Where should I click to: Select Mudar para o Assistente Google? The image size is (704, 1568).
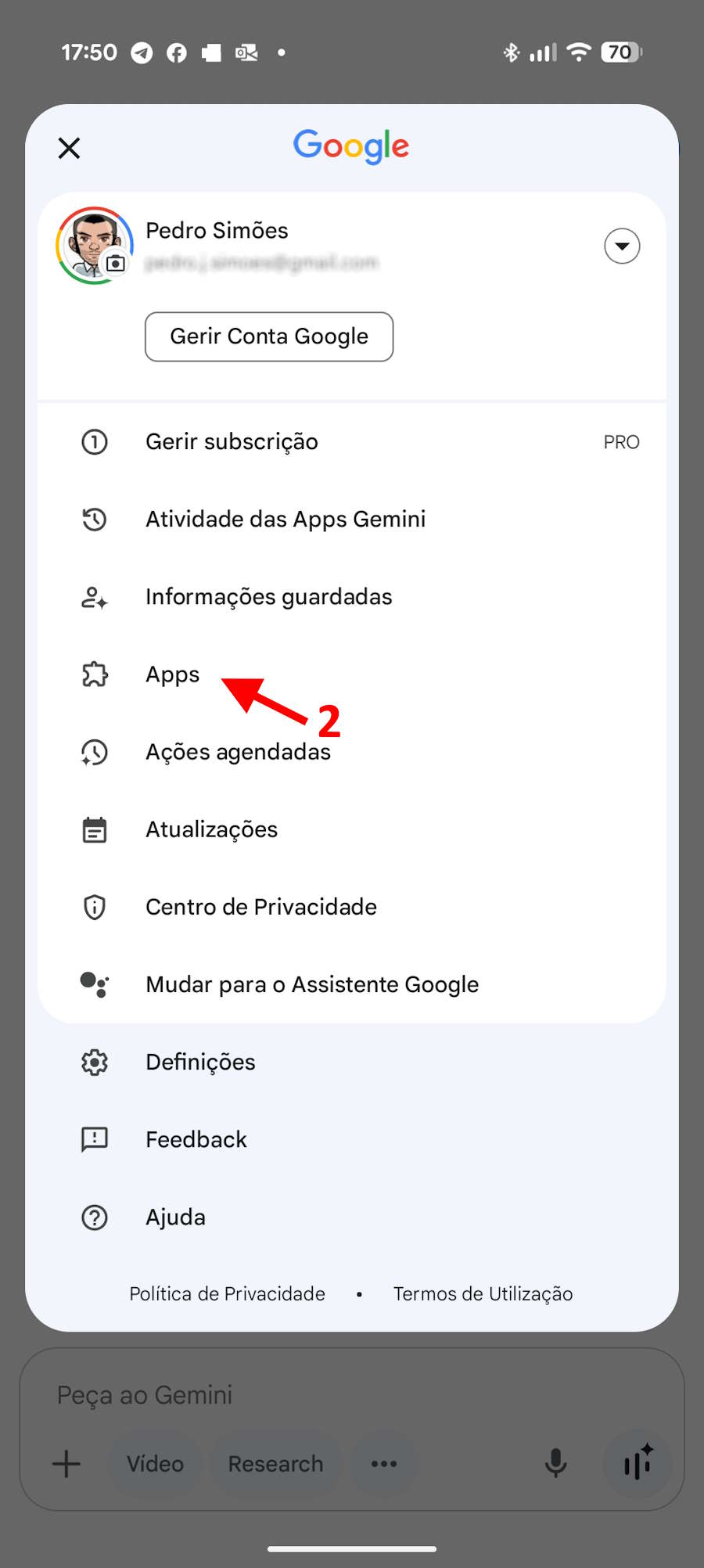pos(311,984)
